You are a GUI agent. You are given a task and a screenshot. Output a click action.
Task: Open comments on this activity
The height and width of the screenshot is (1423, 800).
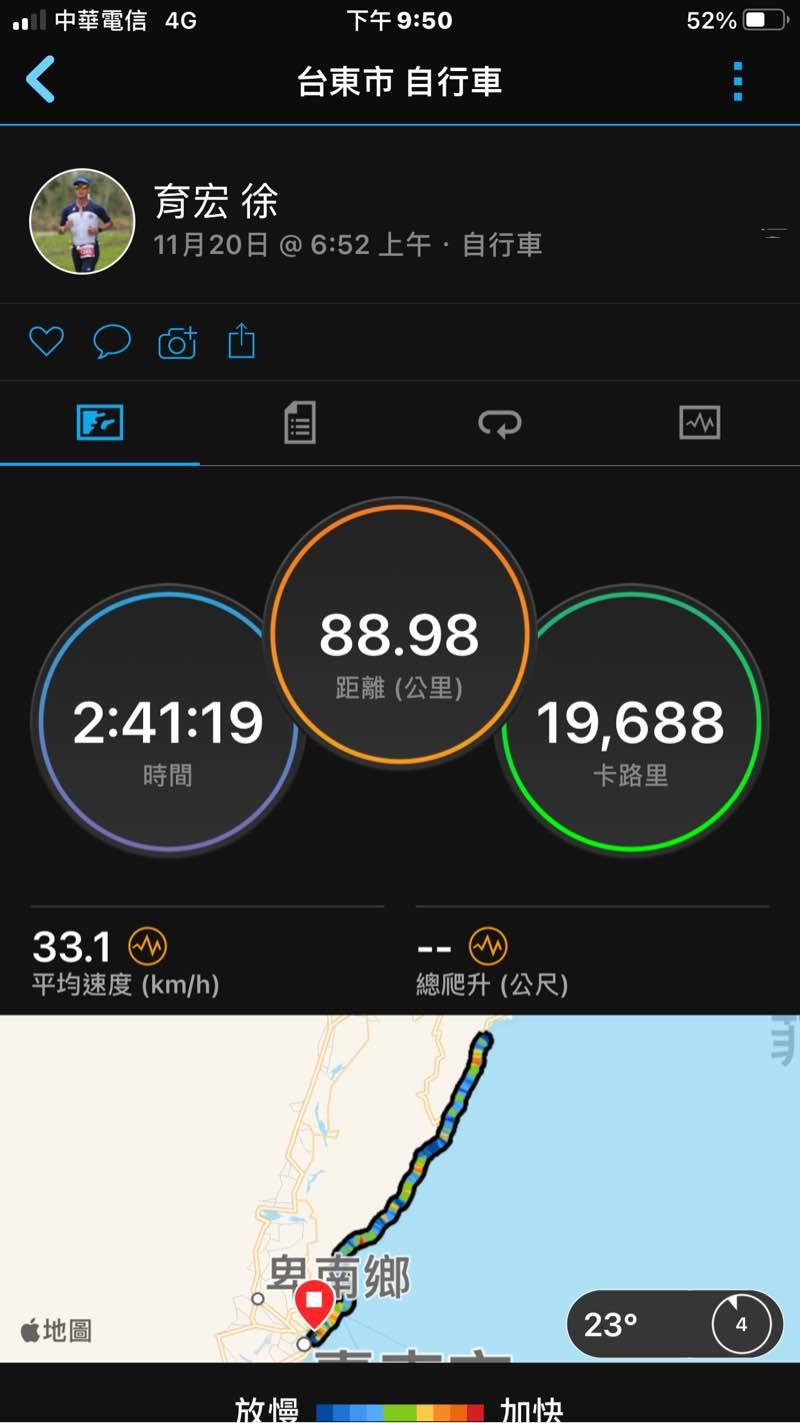point(112,342)
